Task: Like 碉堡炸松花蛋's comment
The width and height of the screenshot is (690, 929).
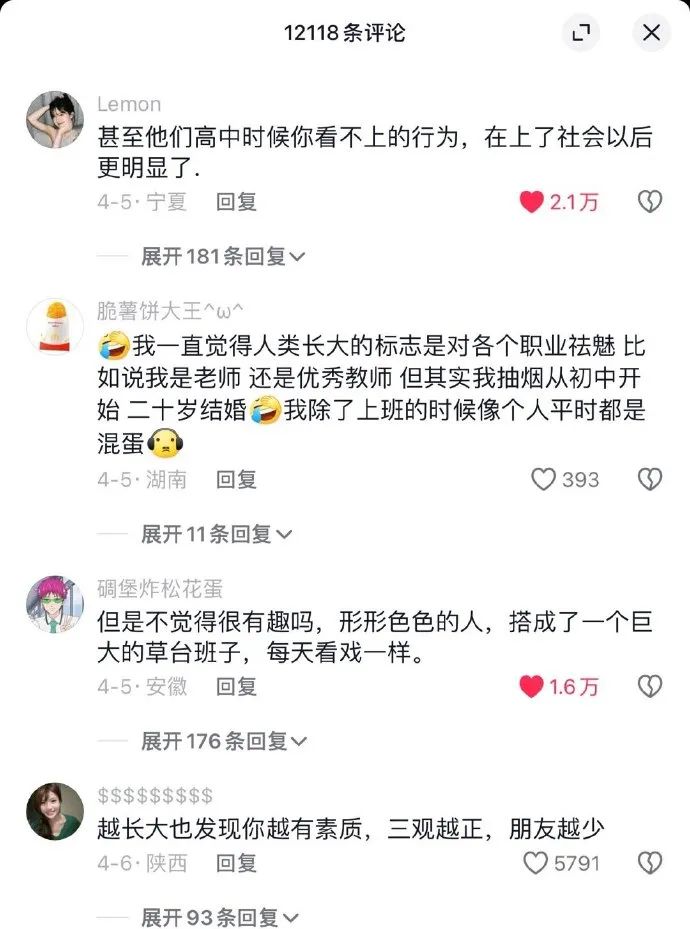Action: point(532,686)
